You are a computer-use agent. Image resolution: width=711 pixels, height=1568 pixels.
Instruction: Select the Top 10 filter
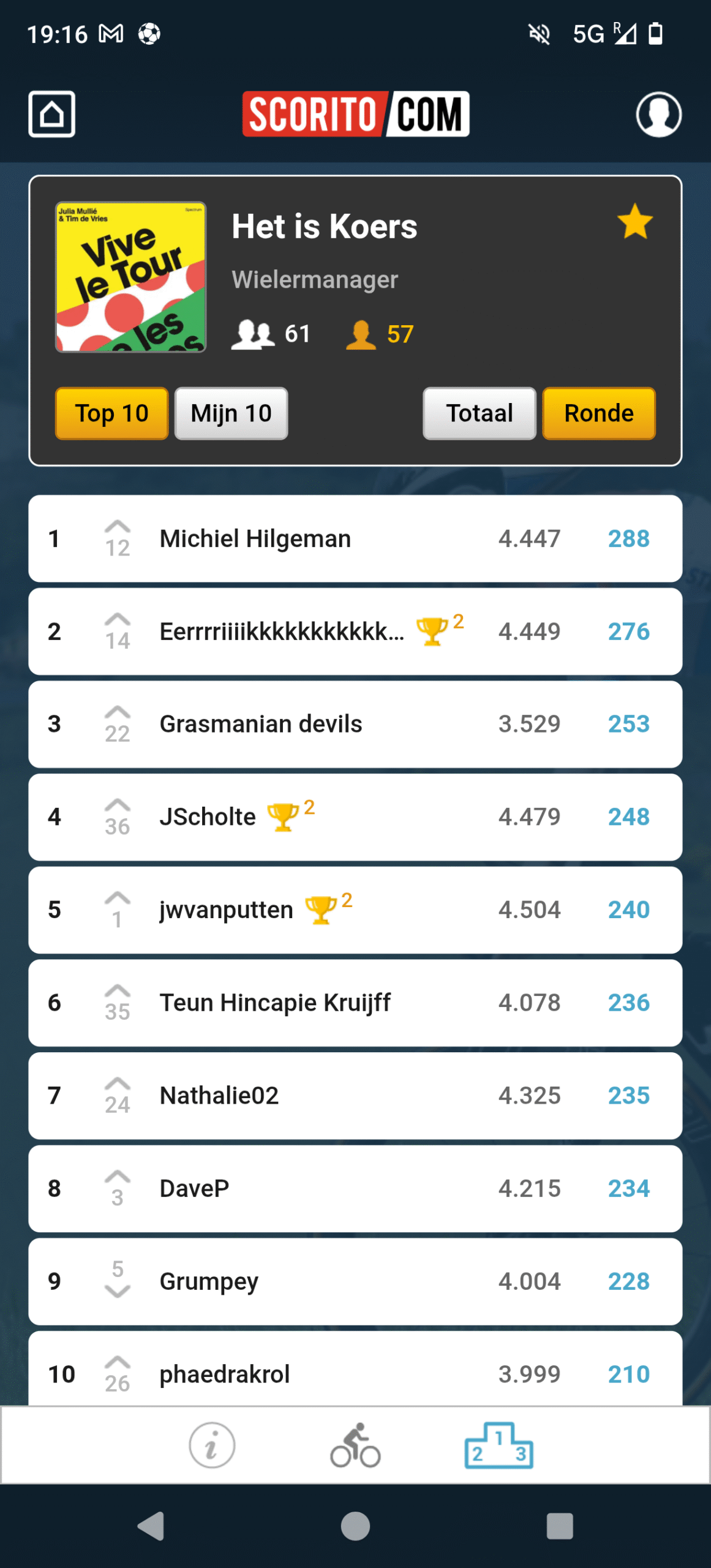point(111,413)
